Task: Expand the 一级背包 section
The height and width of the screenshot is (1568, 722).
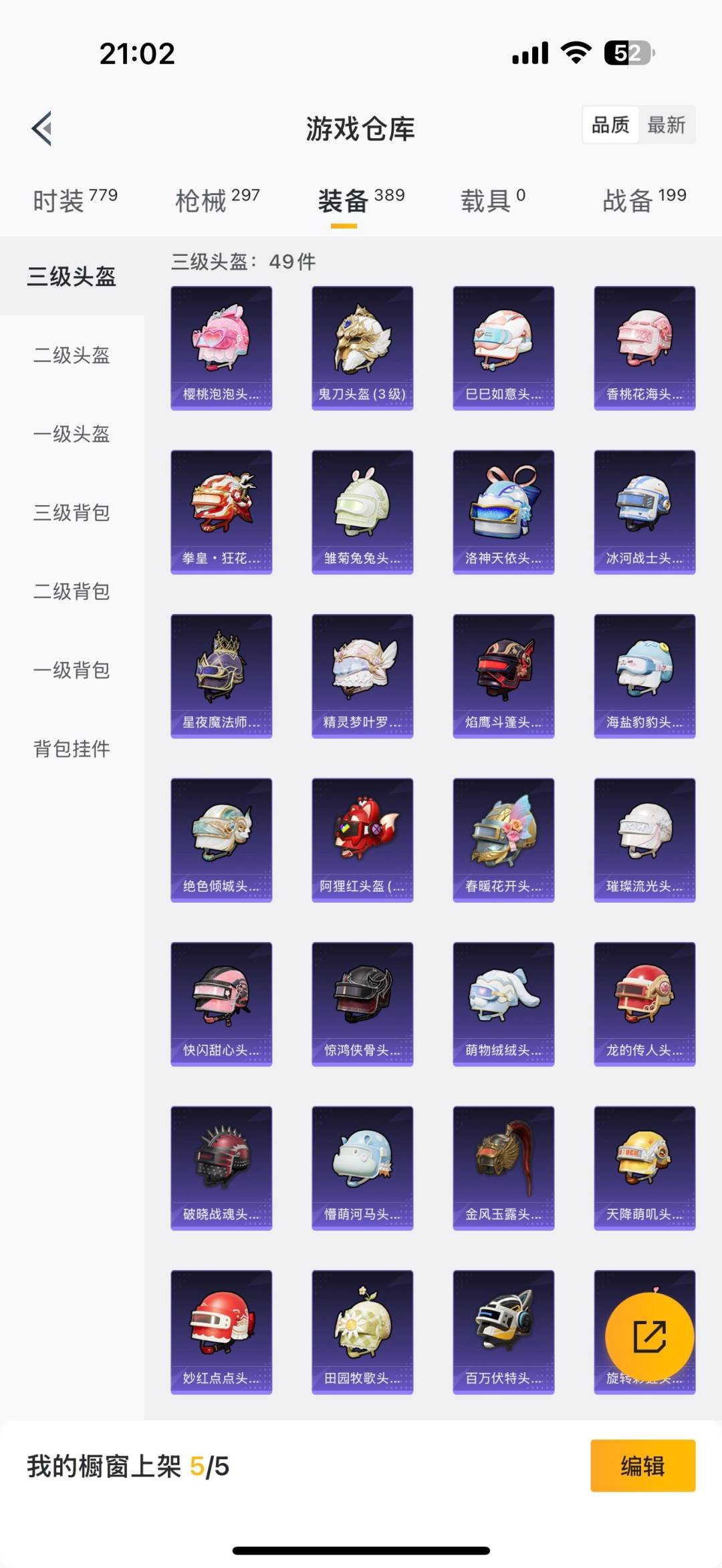Action: coord(71,671)
